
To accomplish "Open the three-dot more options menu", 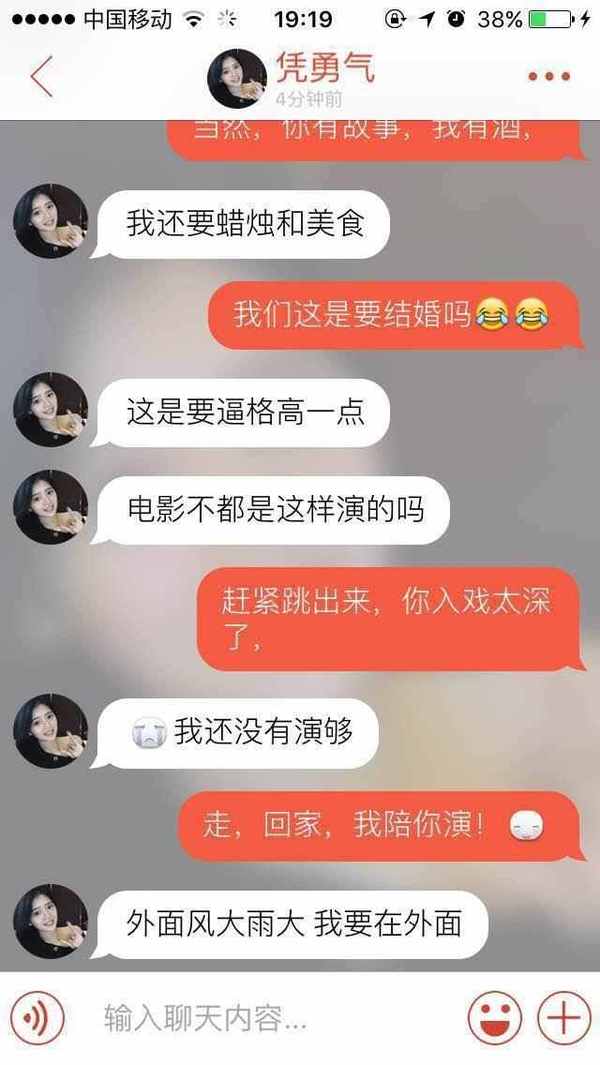I will point(548,77).
